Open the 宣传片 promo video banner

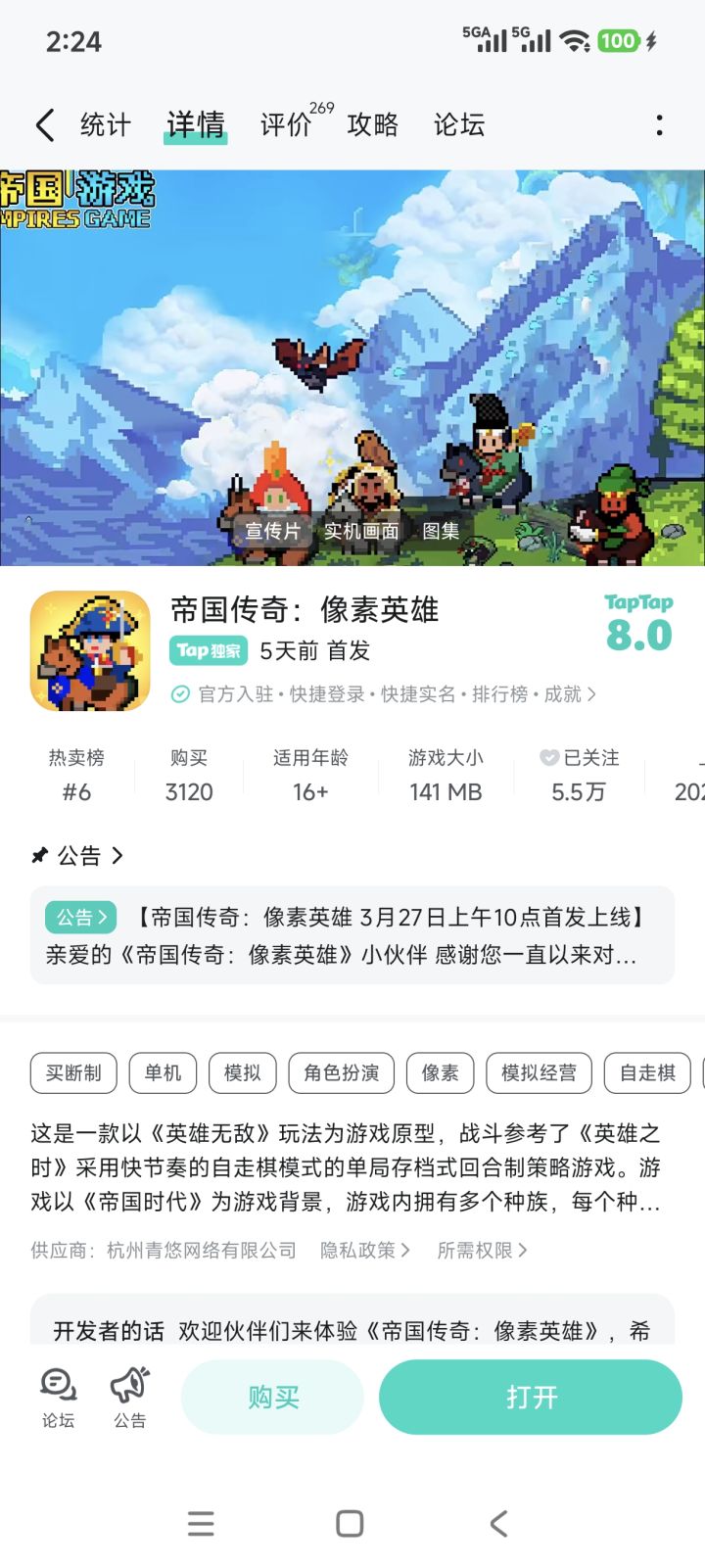tap(272, 531)
